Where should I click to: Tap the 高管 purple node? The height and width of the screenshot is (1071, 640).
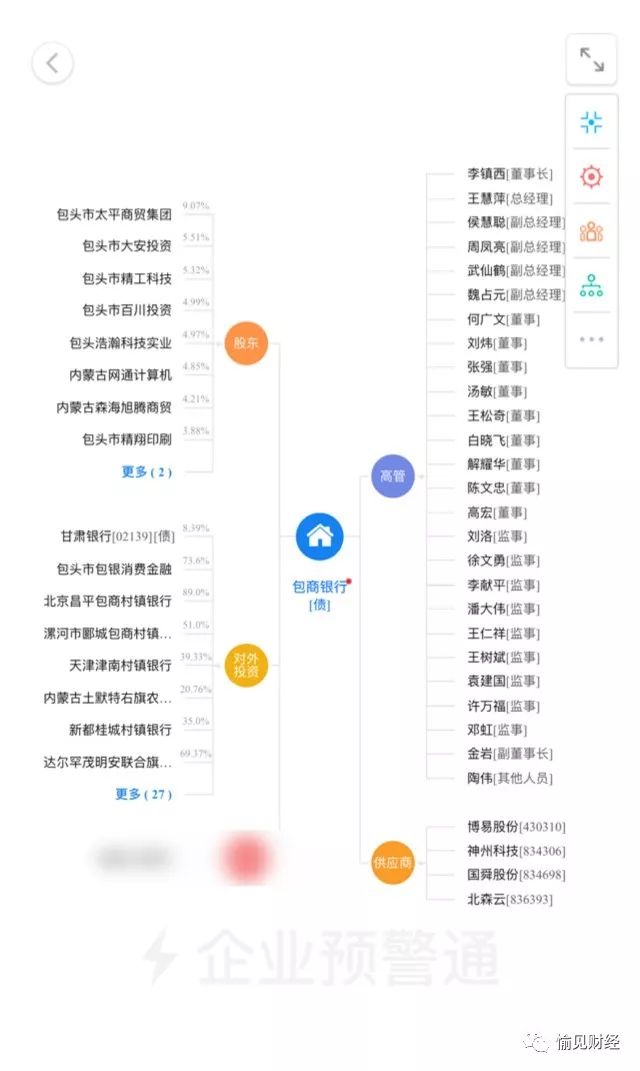(x=392, y=476)
